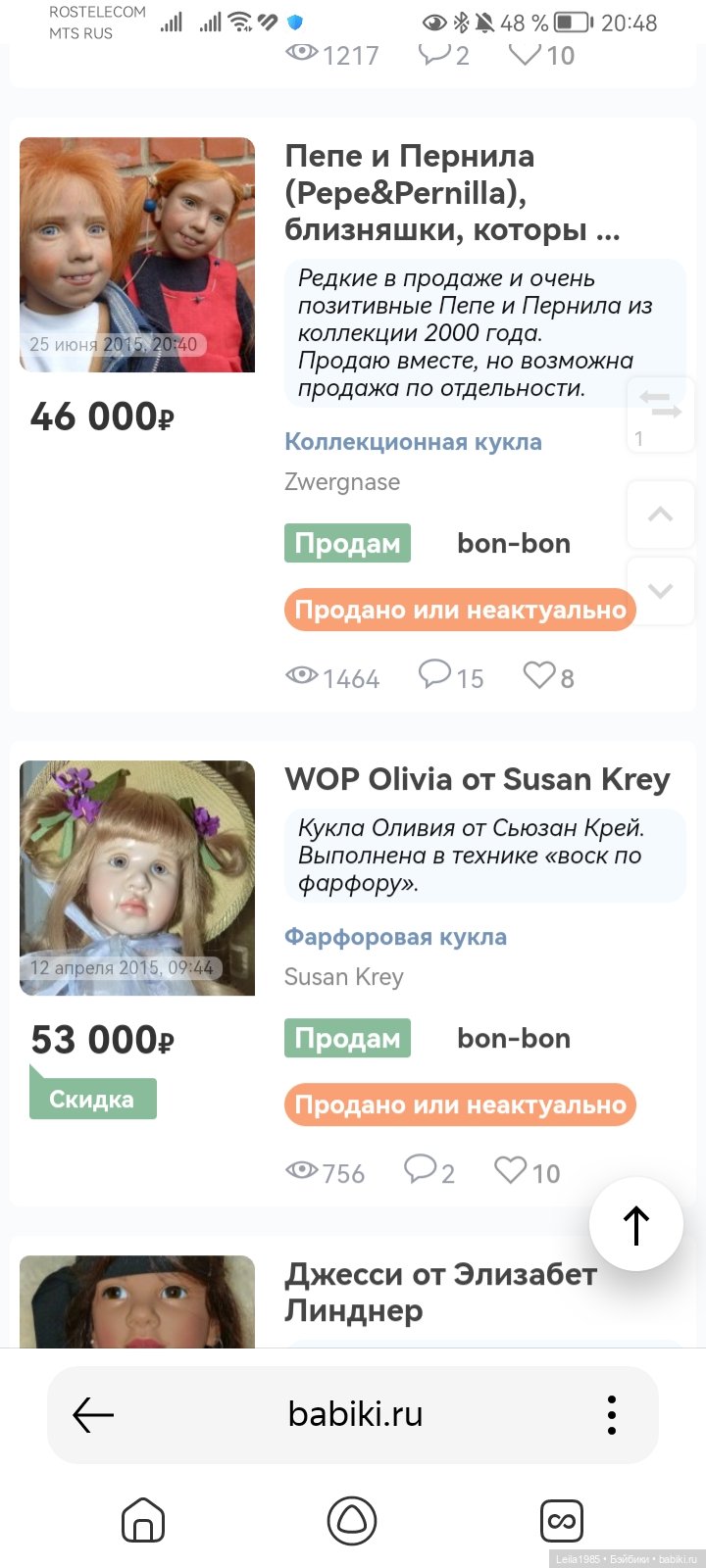The image size is (706, 1568).
Task: Open the browser home button
Action: point(143,1521)
